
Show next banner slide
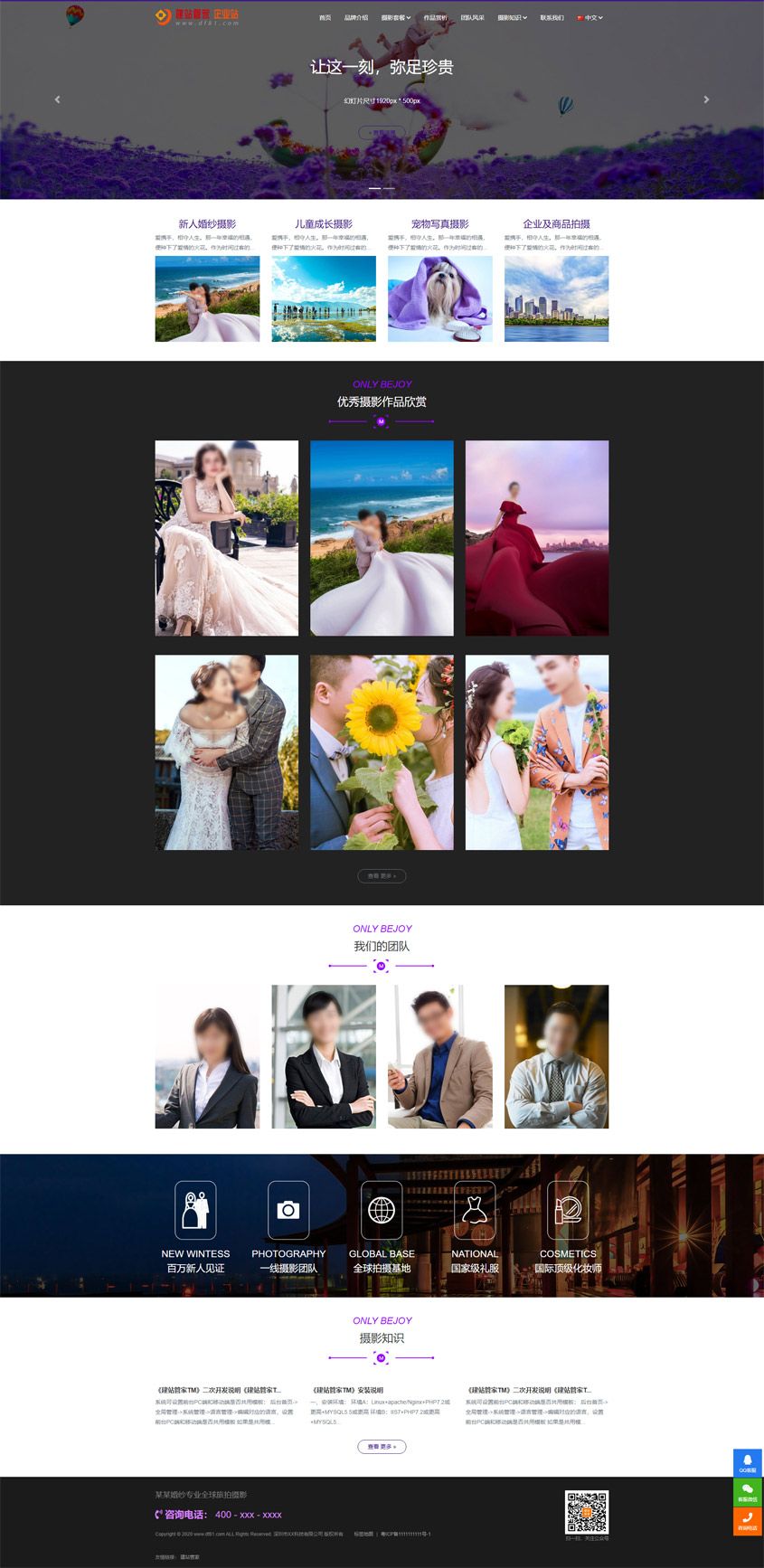(706, 99)
